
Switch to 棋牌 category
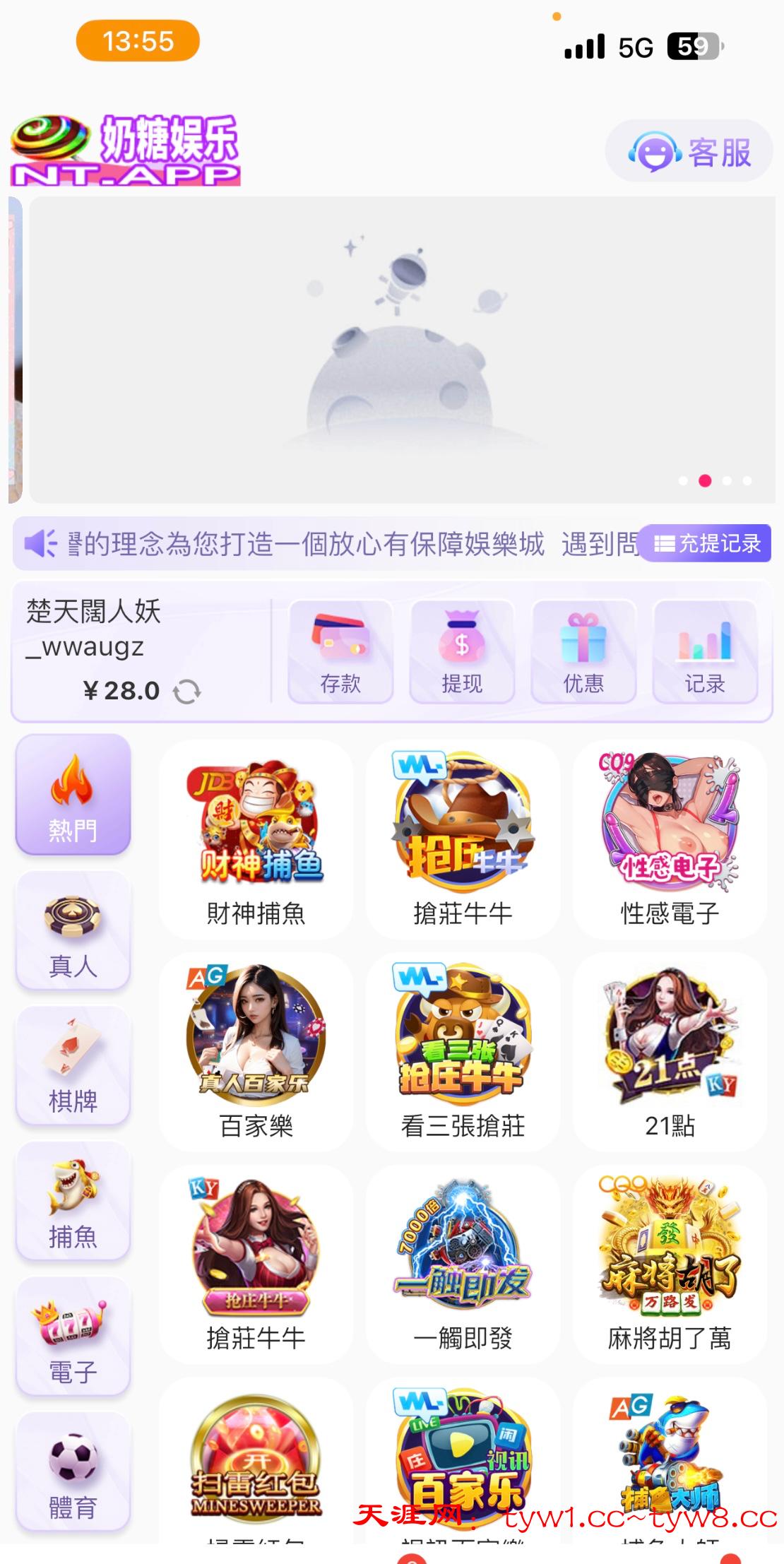73,1066
